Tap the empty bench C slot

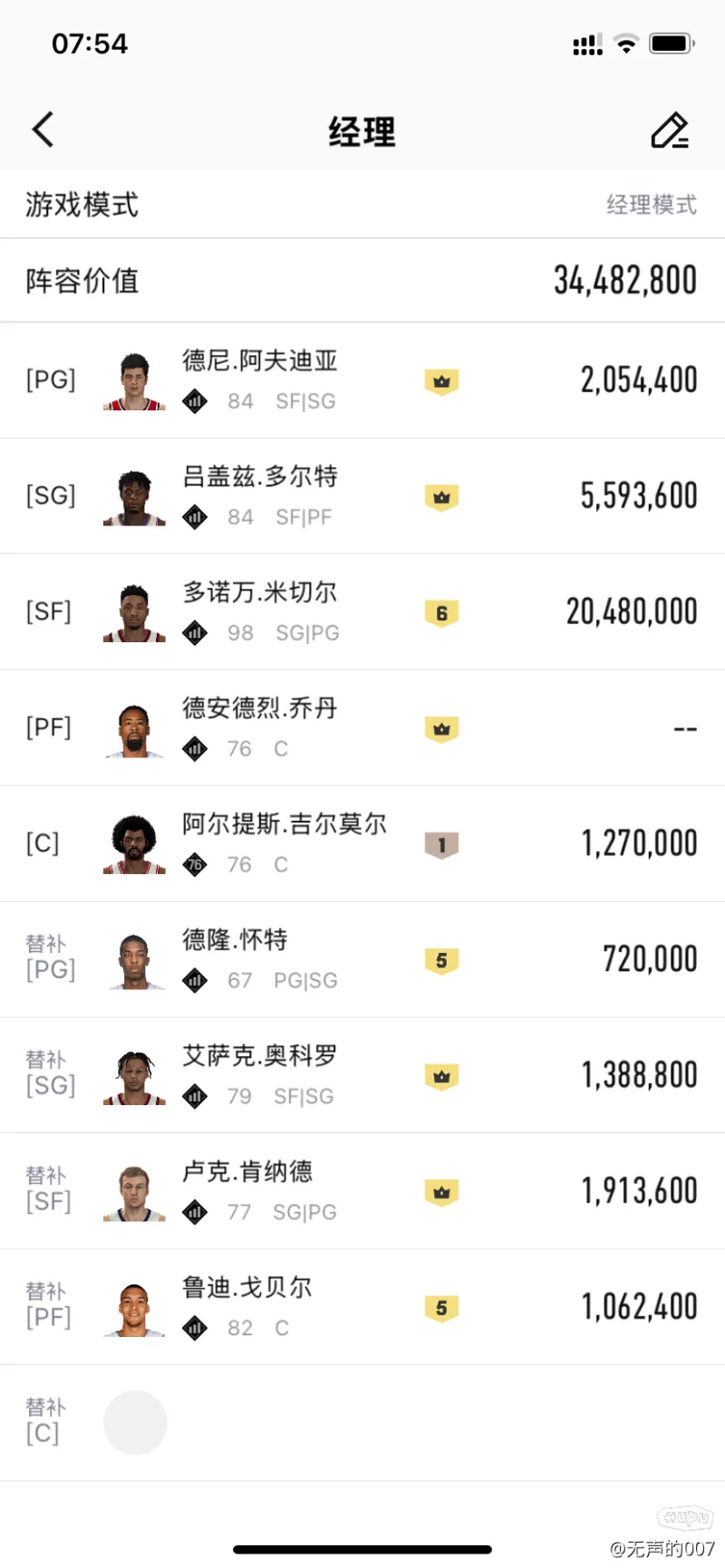[x=135, y=1423]
